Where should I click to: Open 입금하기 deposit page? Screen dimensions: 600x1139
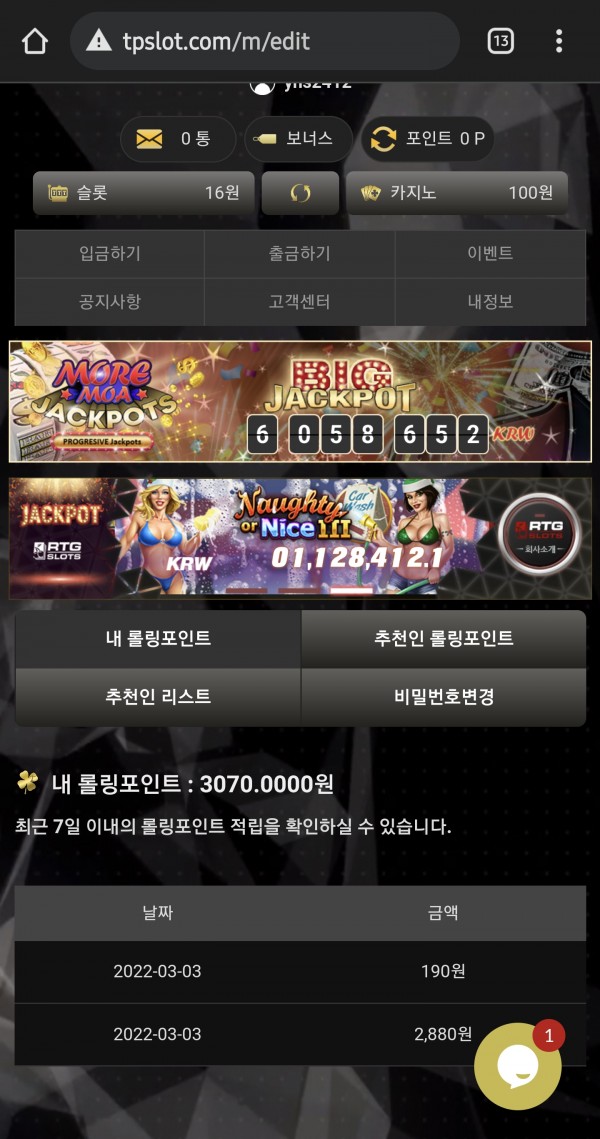(x=110, y=254)
